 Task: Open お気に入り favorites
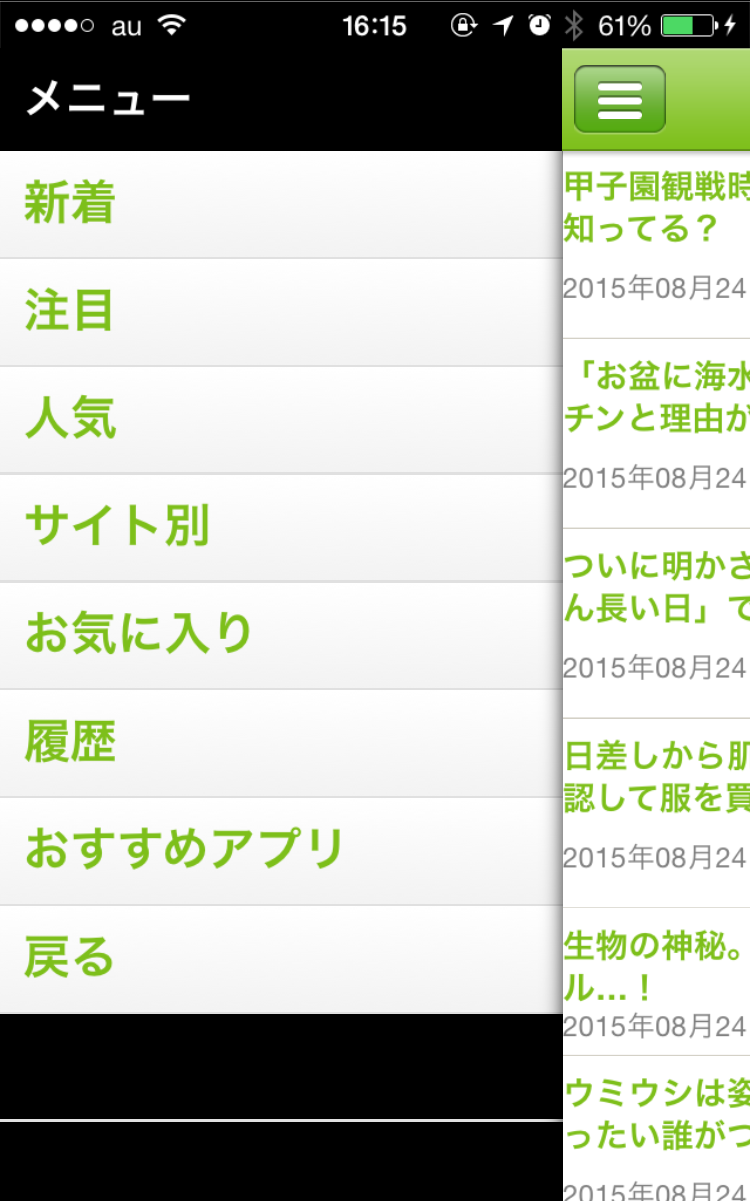pos(281,636)
